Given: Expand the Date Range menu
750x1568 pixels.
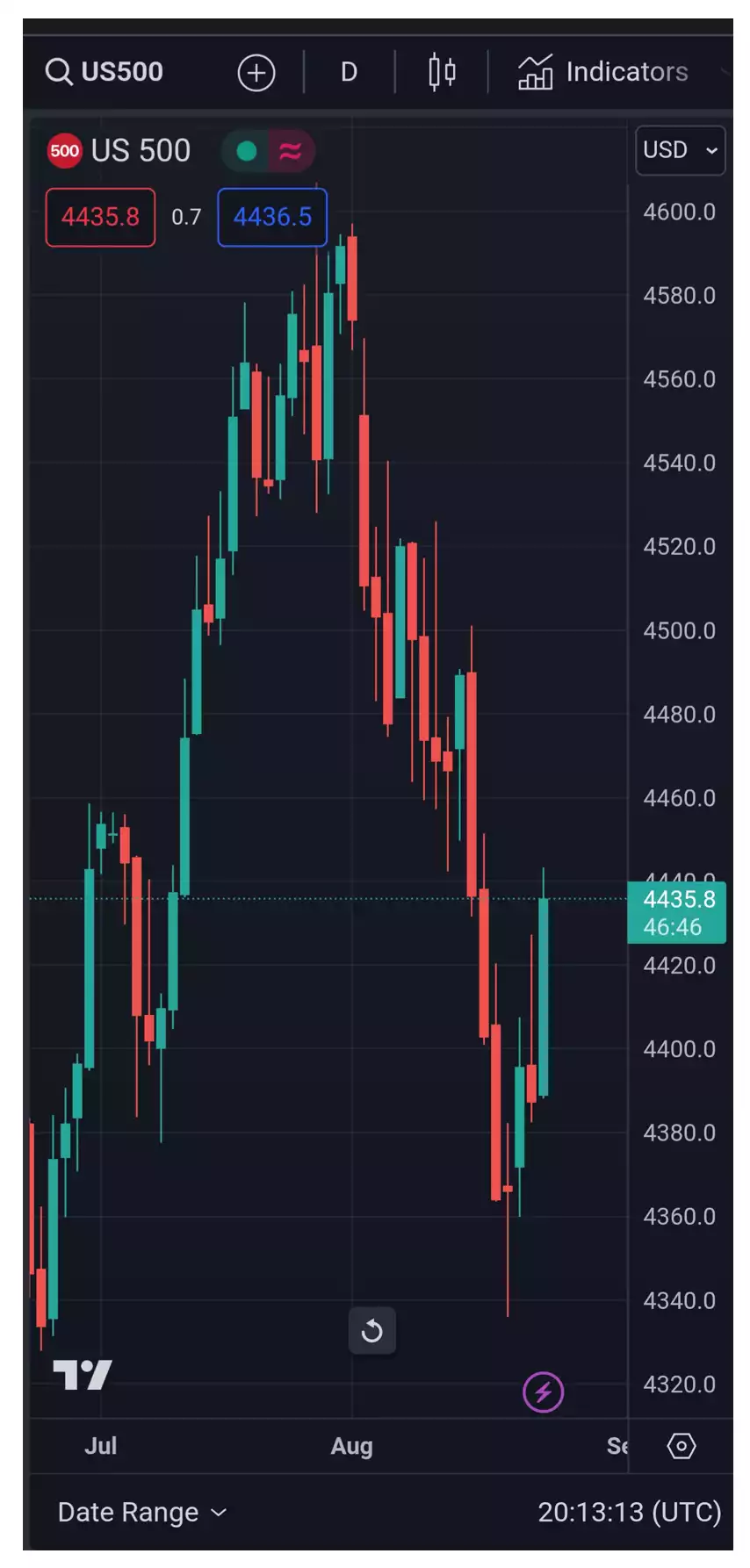Looking at the screenshot, I should [x=142, y=1512].
